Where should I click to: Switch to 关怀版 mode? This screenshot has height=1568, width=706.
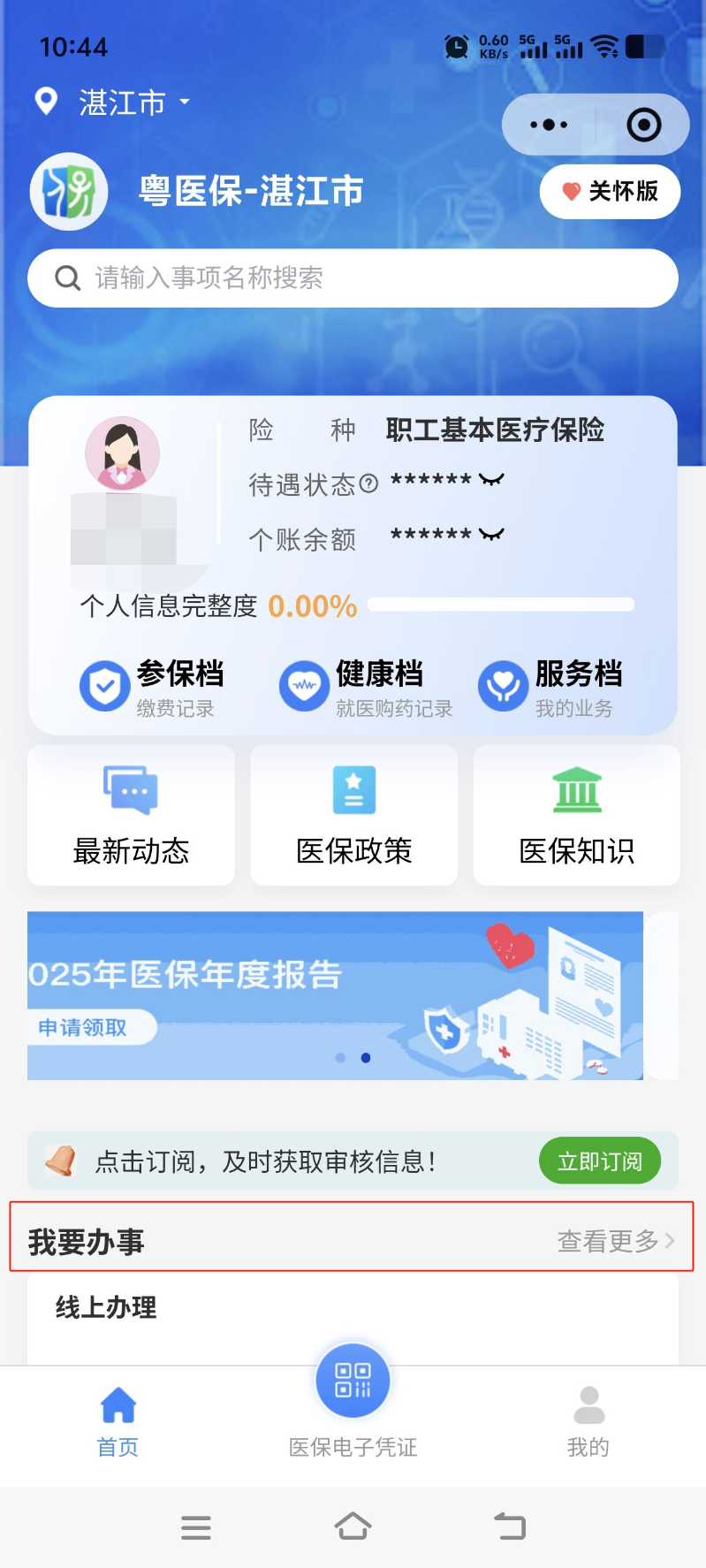click(x=610, y=191)
